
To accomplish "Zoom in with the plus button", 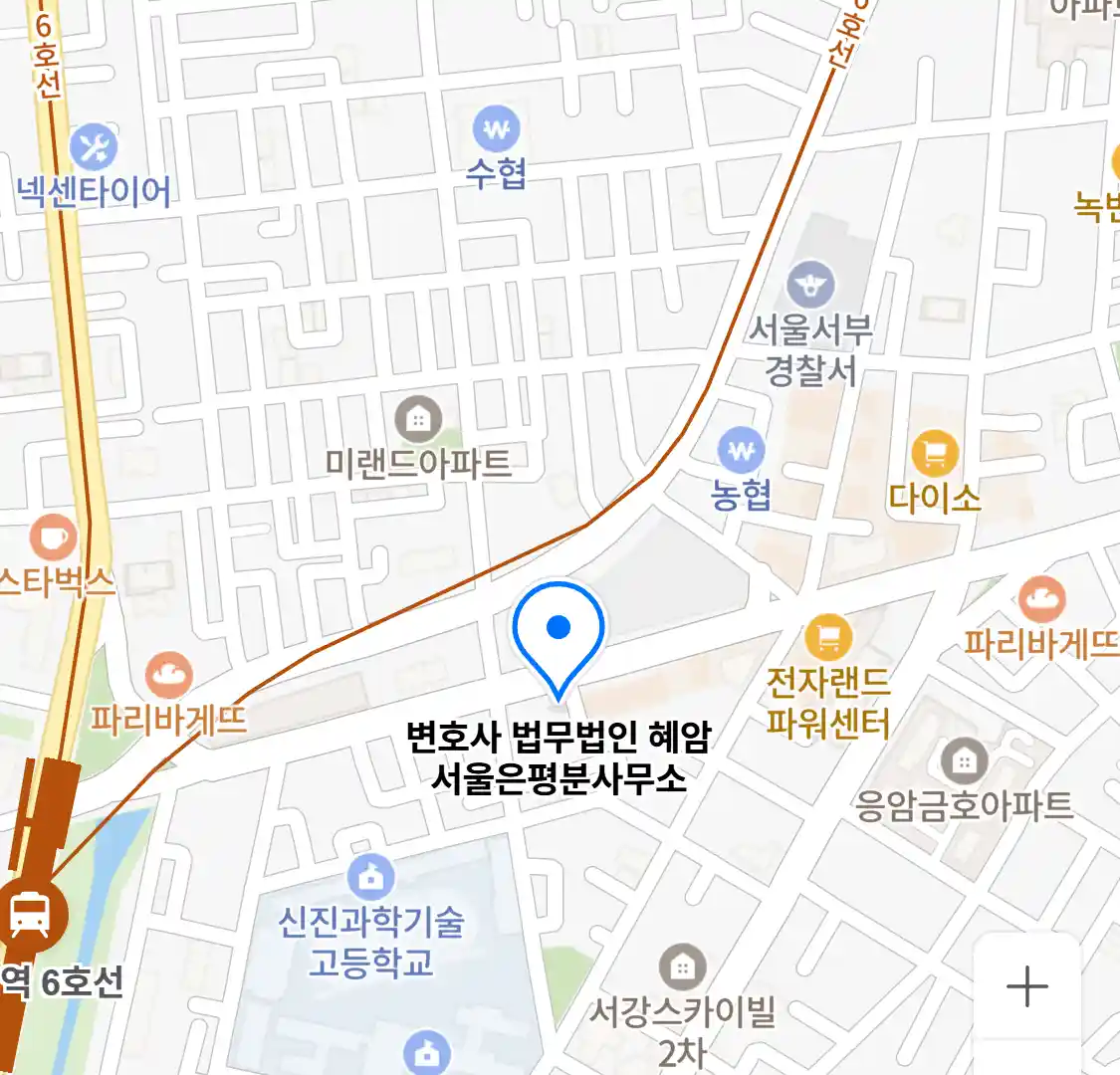I will 1026,986.
